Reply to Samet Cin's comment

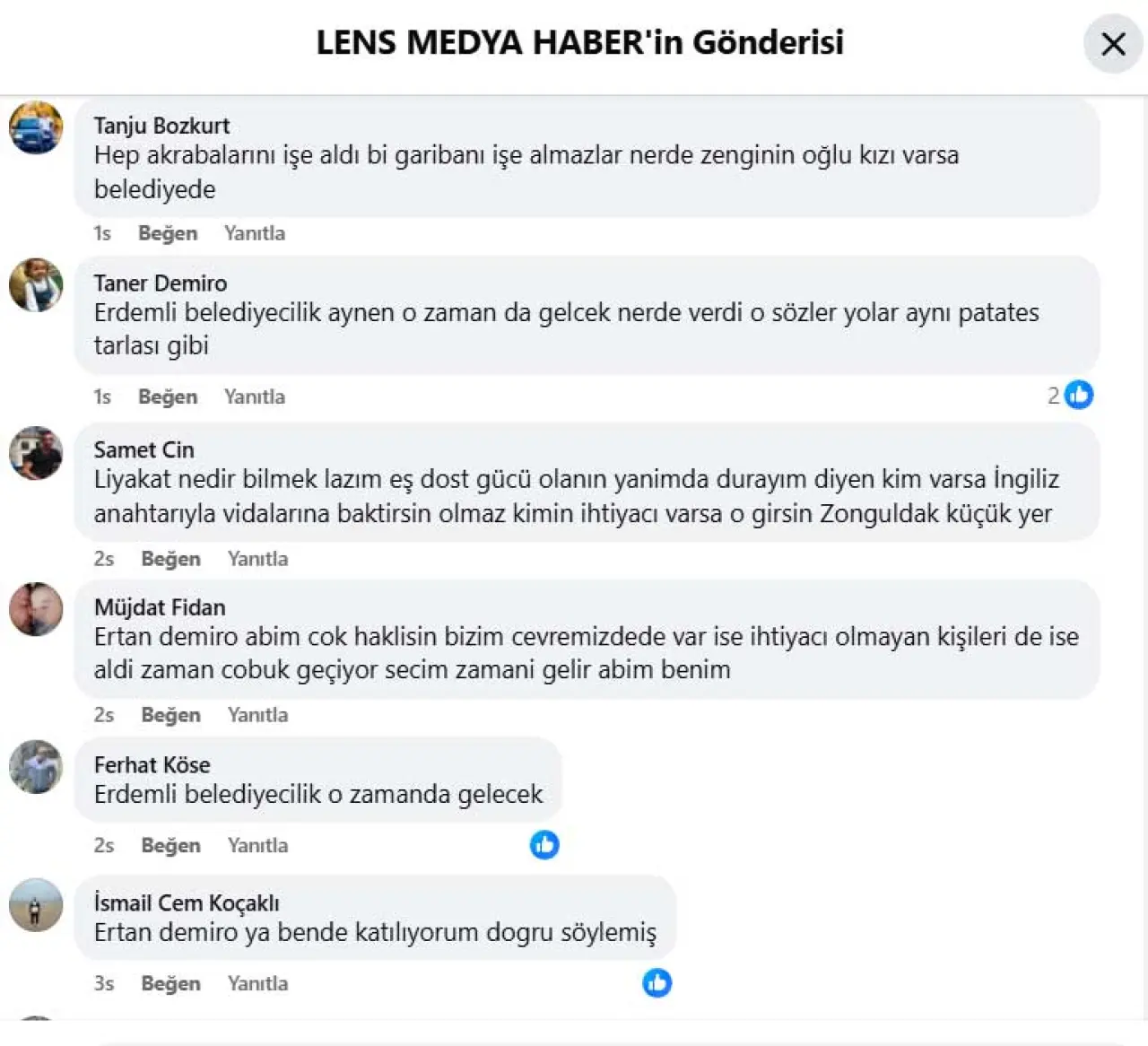tap(257, 559)
